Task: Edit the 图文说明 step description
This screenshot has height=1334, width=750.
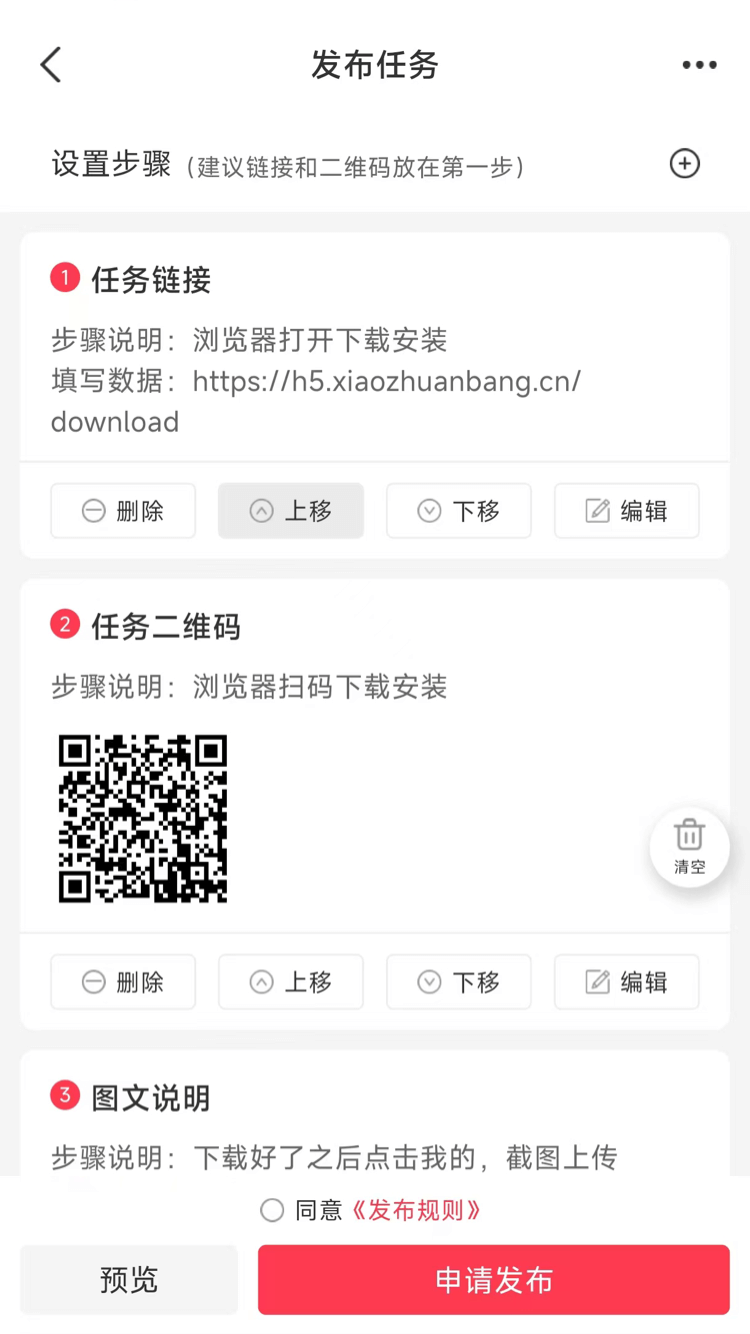Action: click(x=335, y=1157)
